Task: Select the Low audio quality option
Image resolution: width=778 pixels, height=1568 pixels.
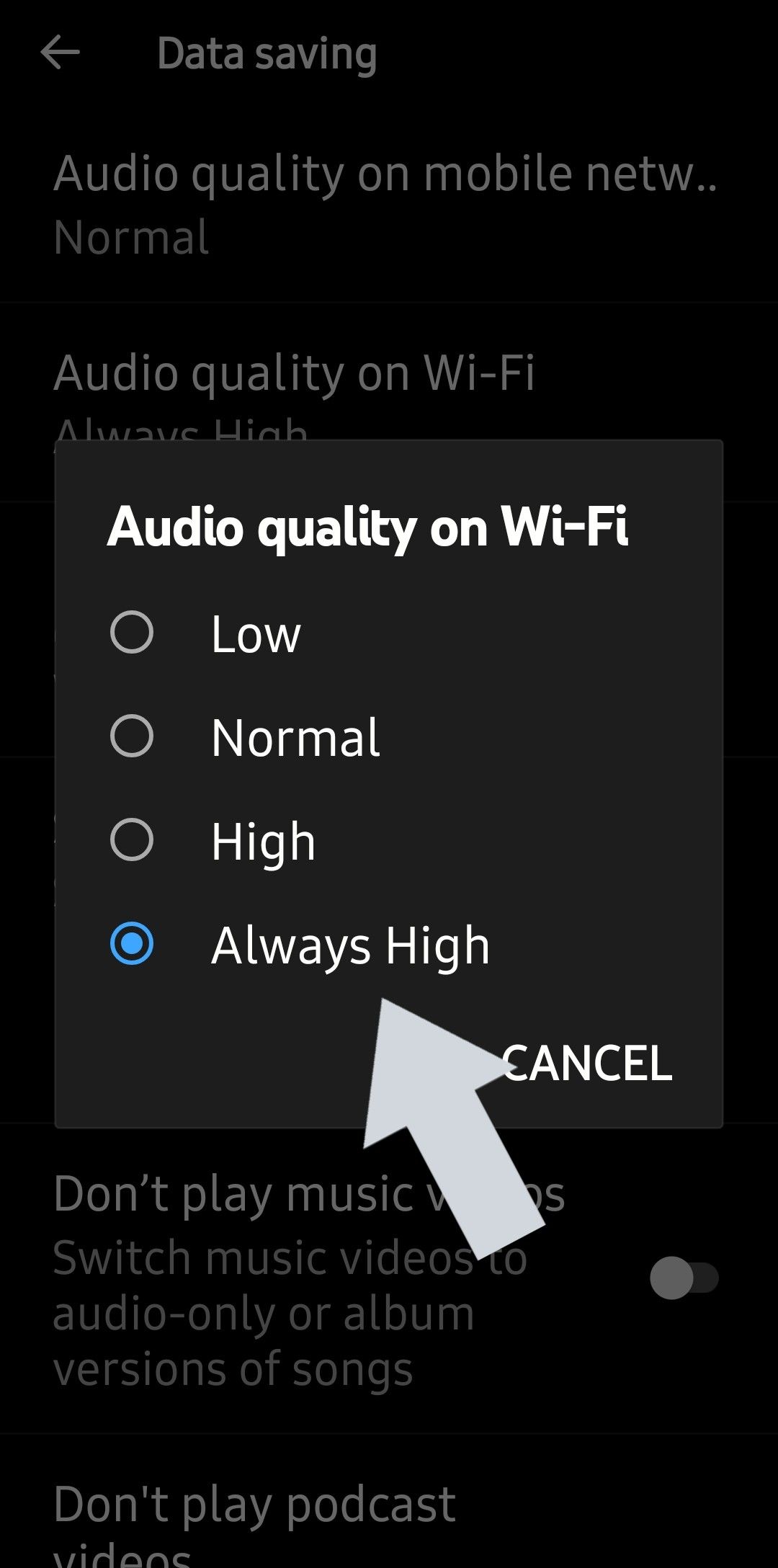Action: tap(389, 633)
